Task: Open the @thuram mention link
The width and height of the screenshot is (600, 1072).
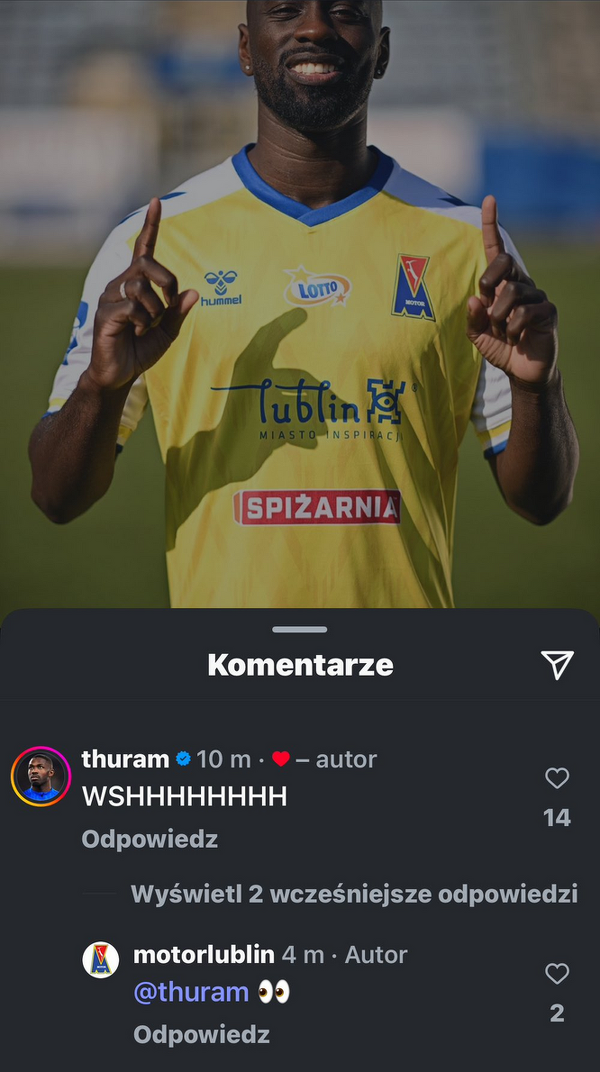Action: pos(191,992)
